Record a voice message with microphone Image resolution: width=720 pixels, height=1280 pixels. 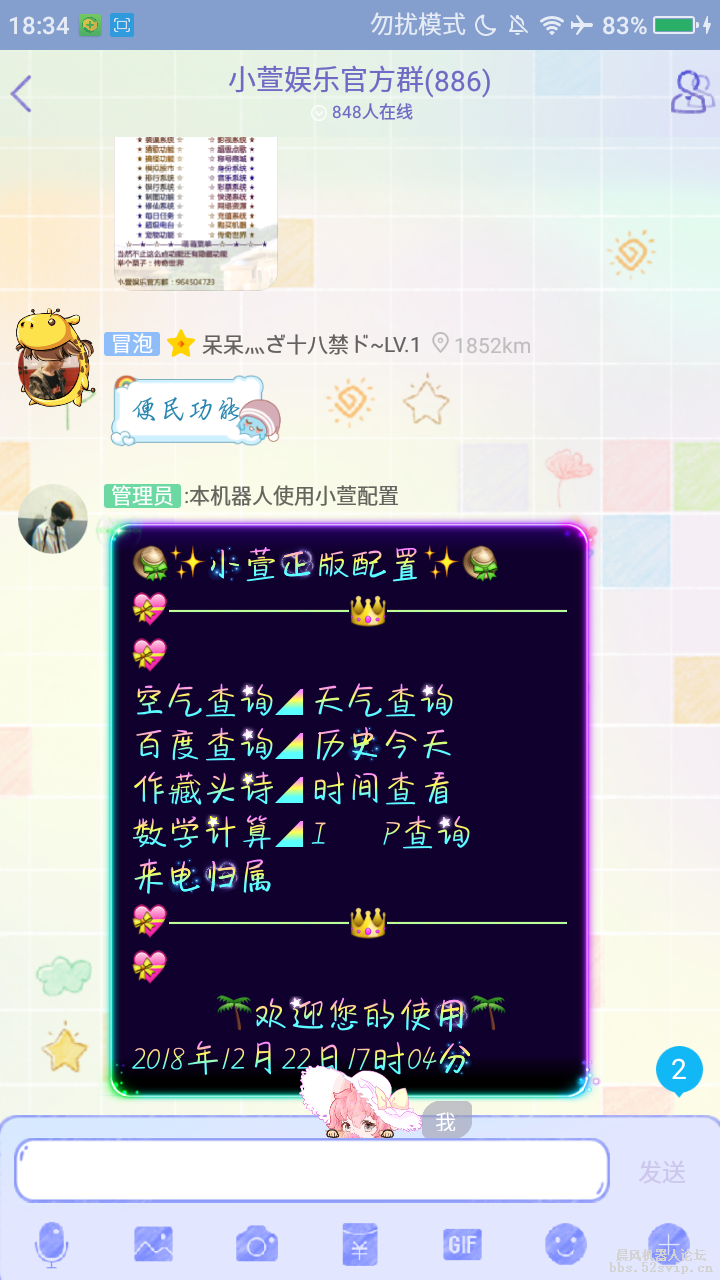click(x=51, y=1244)
